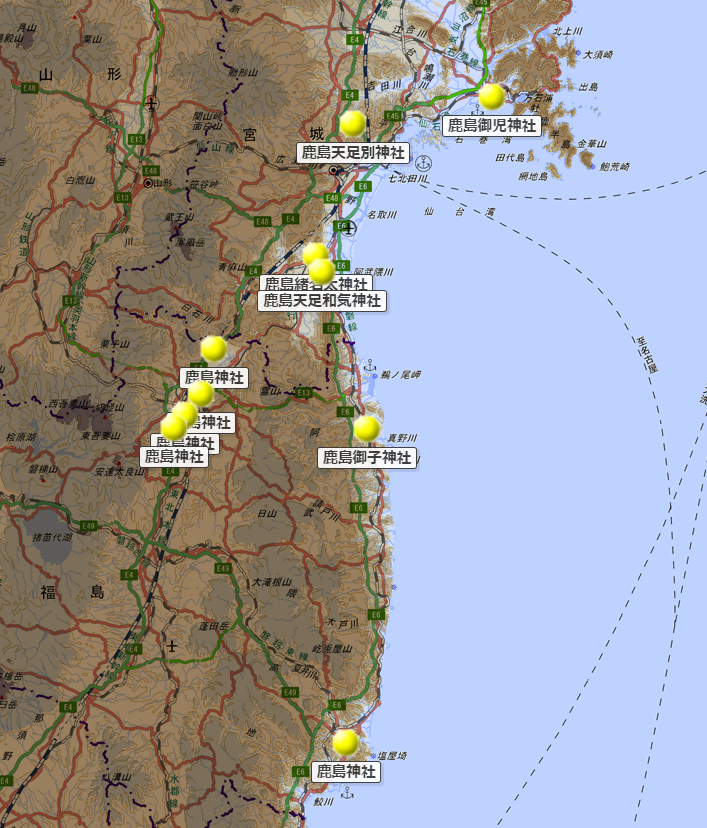Choose the 鹿島御子神社 marker
Image resolution: width=707 pixels, height=828 pixels.
click(x=367, y=429)
